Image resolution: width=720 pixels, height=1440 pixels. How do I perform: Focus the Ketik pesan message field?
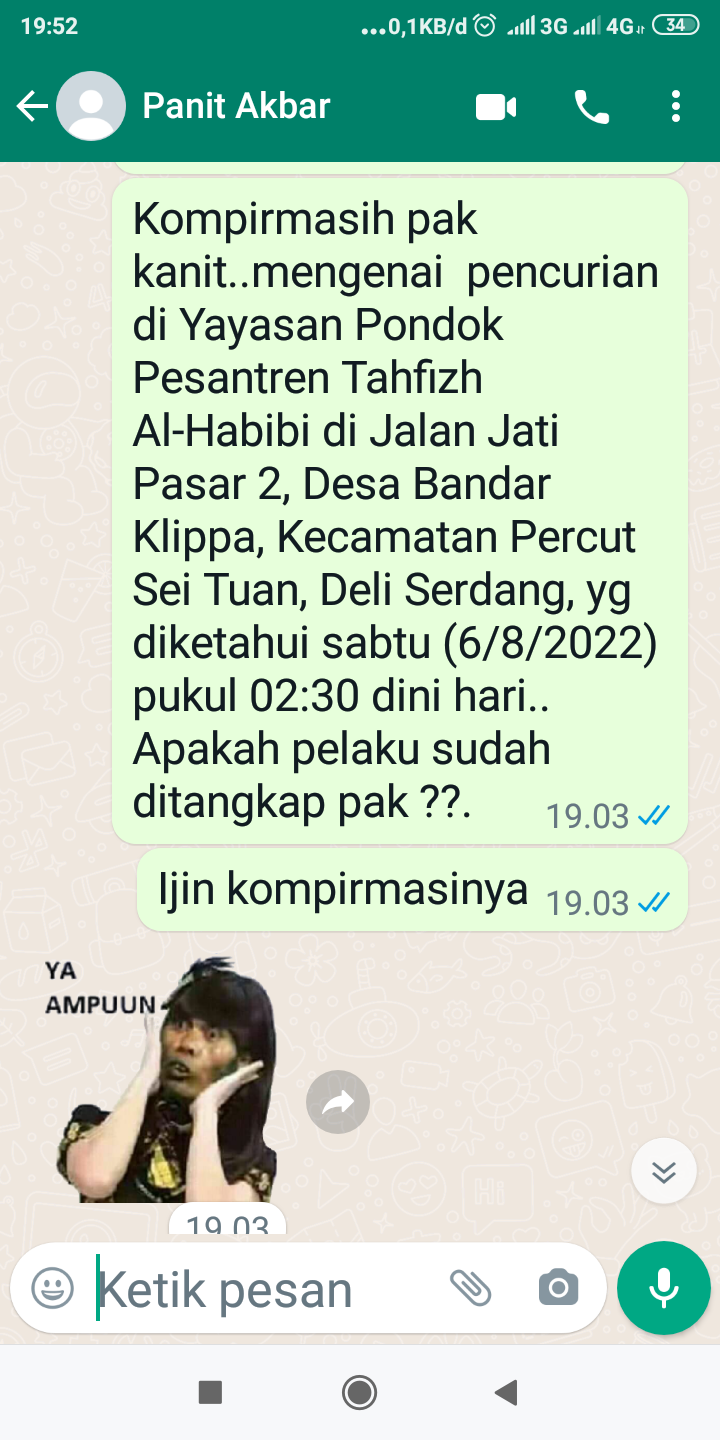tap(260, 1290)
